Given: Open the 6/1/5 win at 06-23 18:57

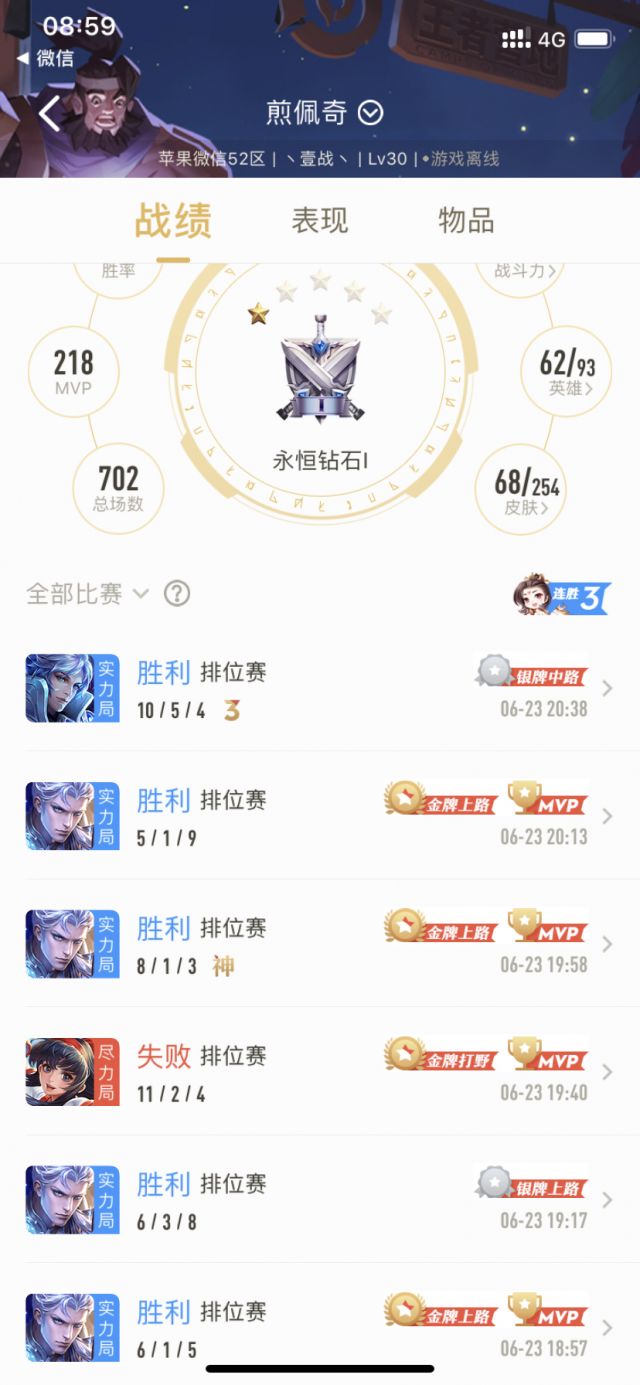Looking at the screenshot, I should tap(320, 1325).
